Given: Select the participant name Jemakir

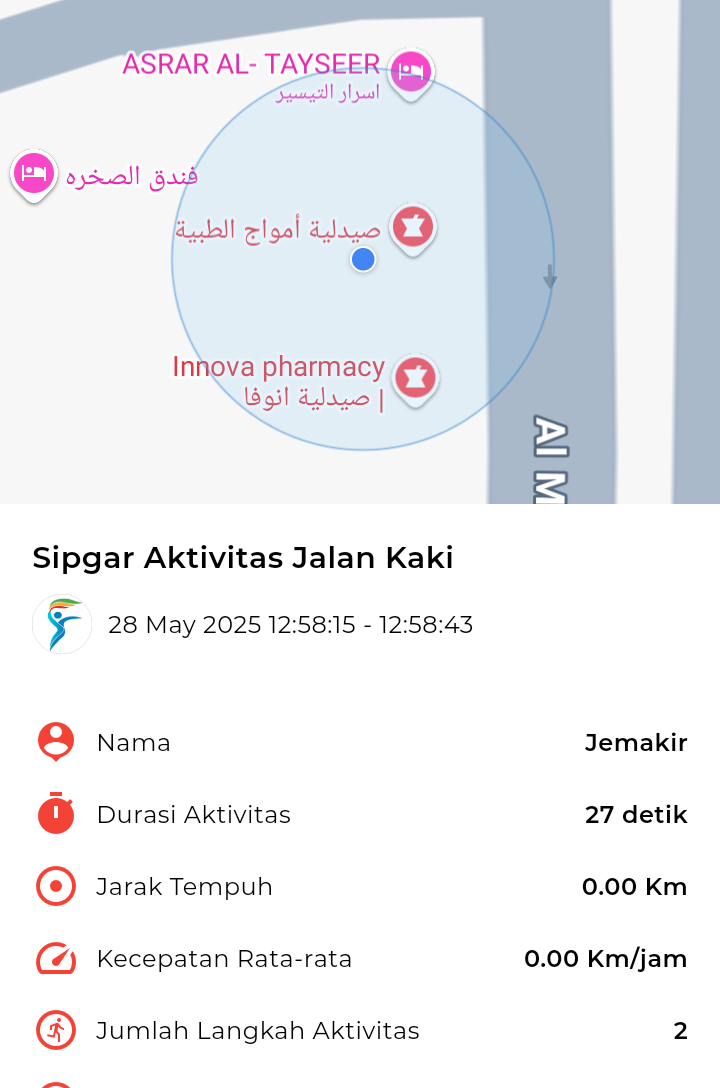Looking at the screenshot, I should 635,742.
